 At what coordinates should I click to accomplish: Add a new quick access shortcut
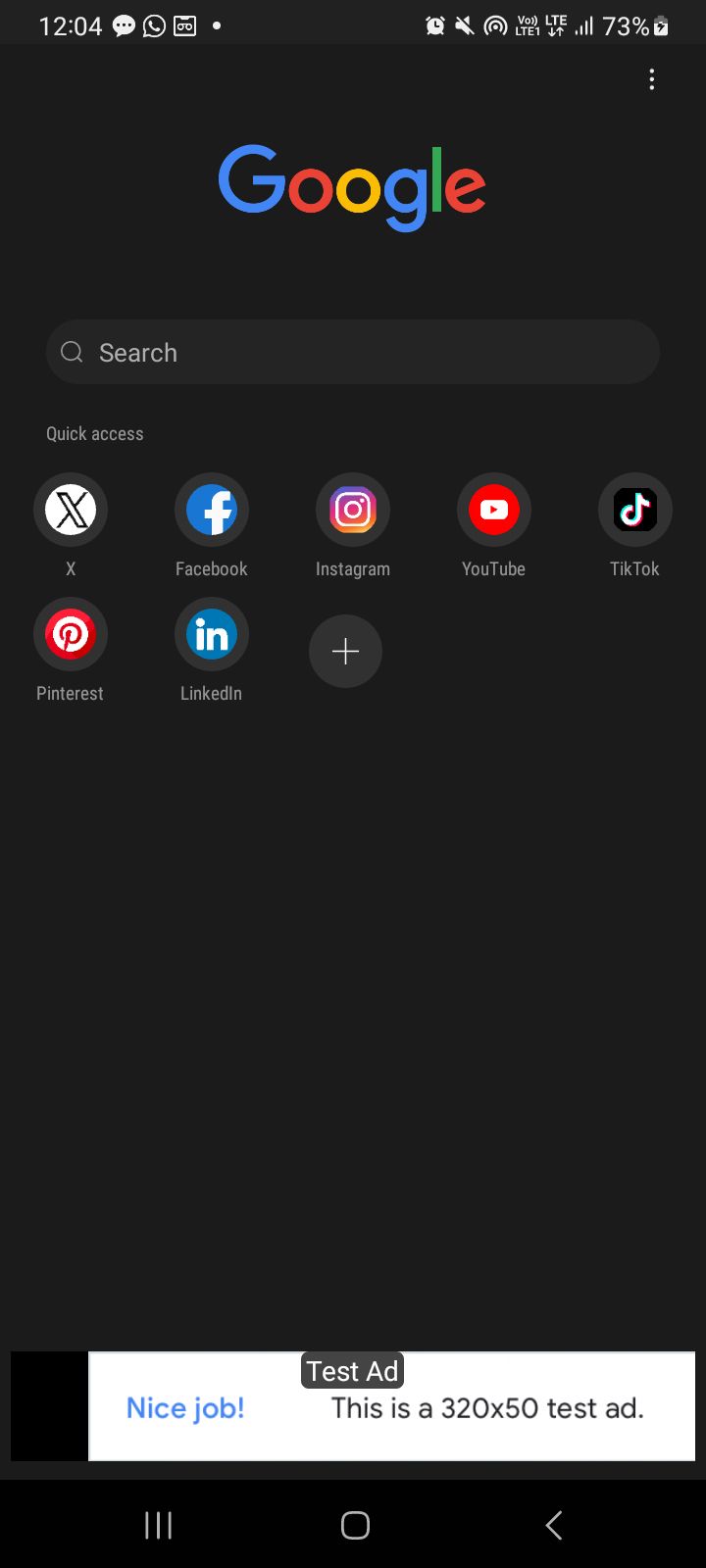[x=345, y=652]
